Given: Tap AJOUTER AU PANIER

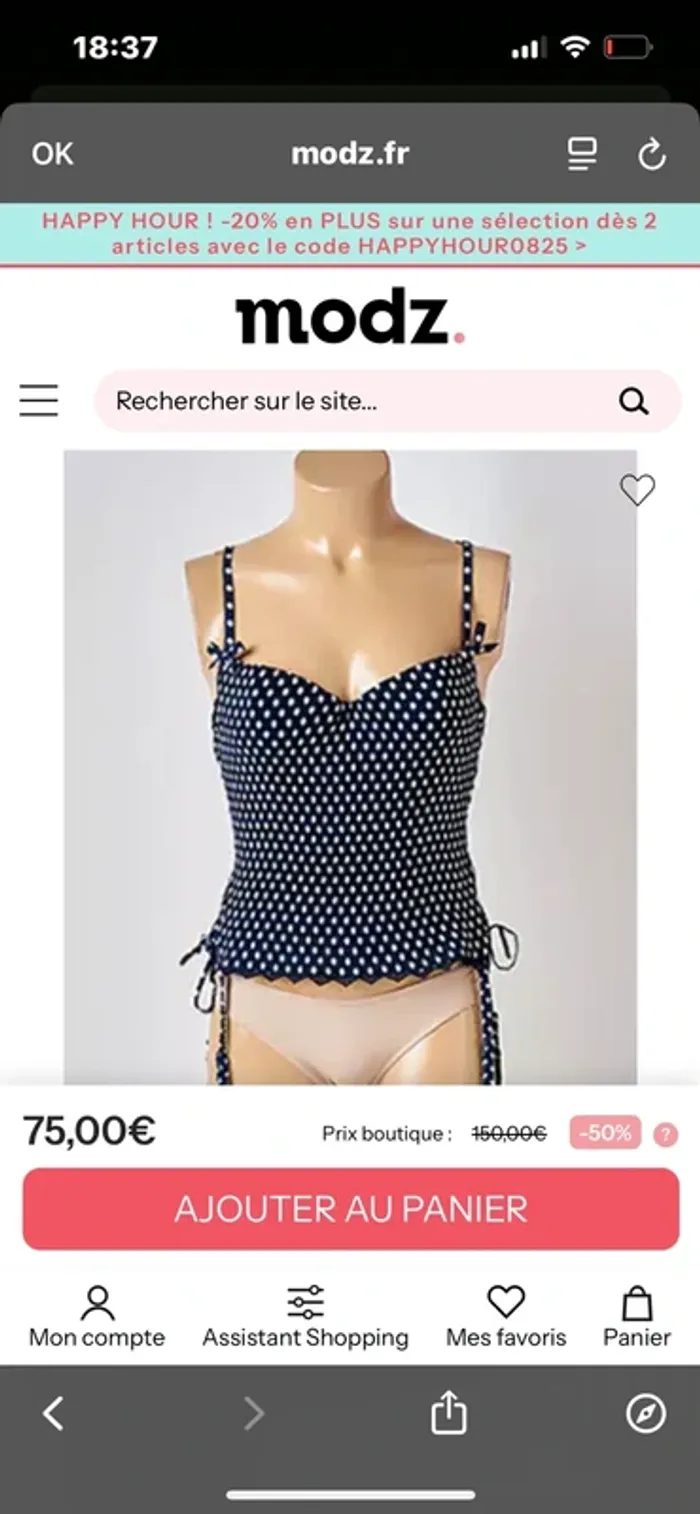Looking at the screenshot, I should [x=350, y=1209].
